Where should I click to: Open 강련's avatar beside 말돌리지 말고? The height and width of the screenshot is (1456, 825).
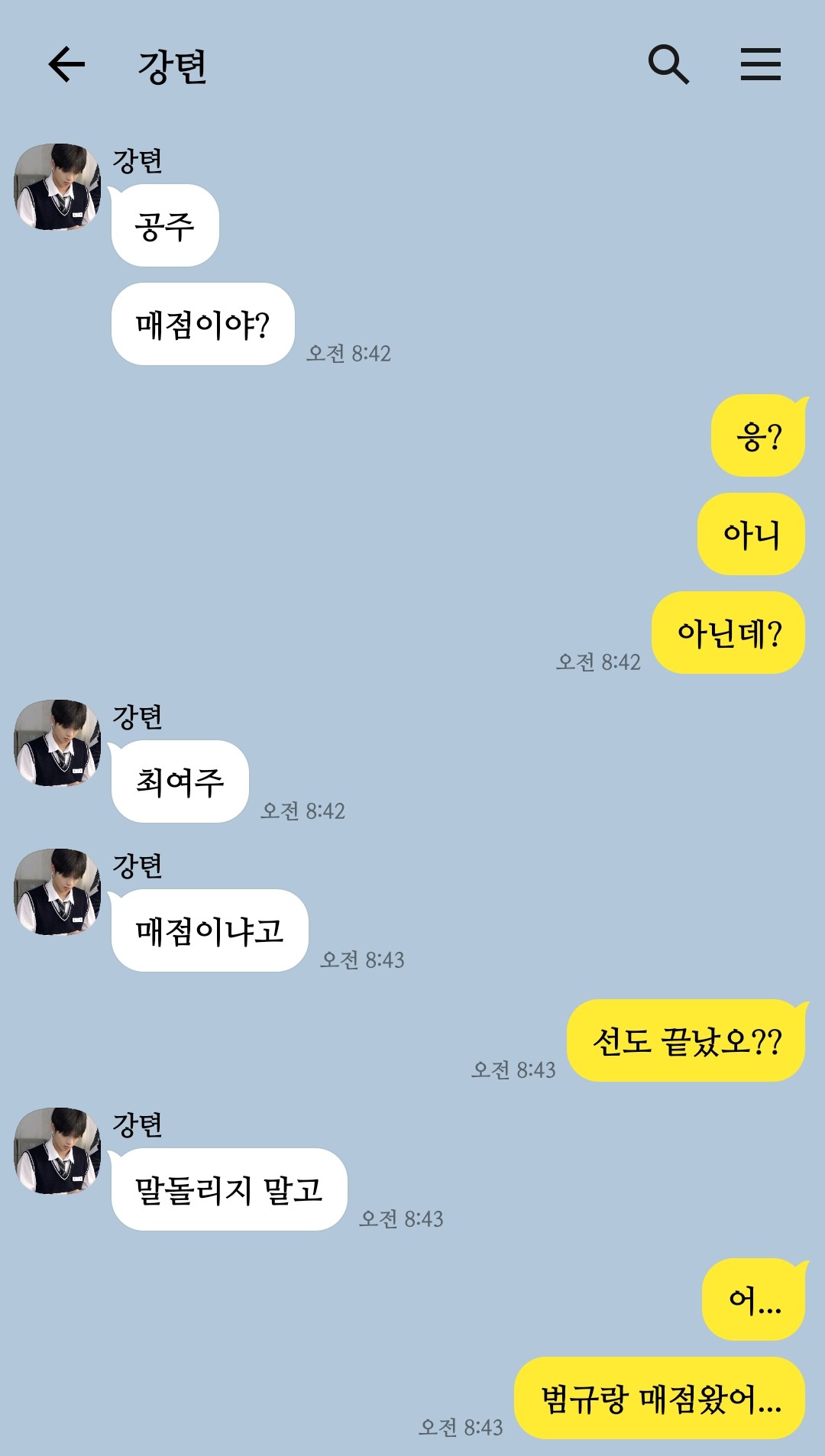click(x=58, y=1151)
